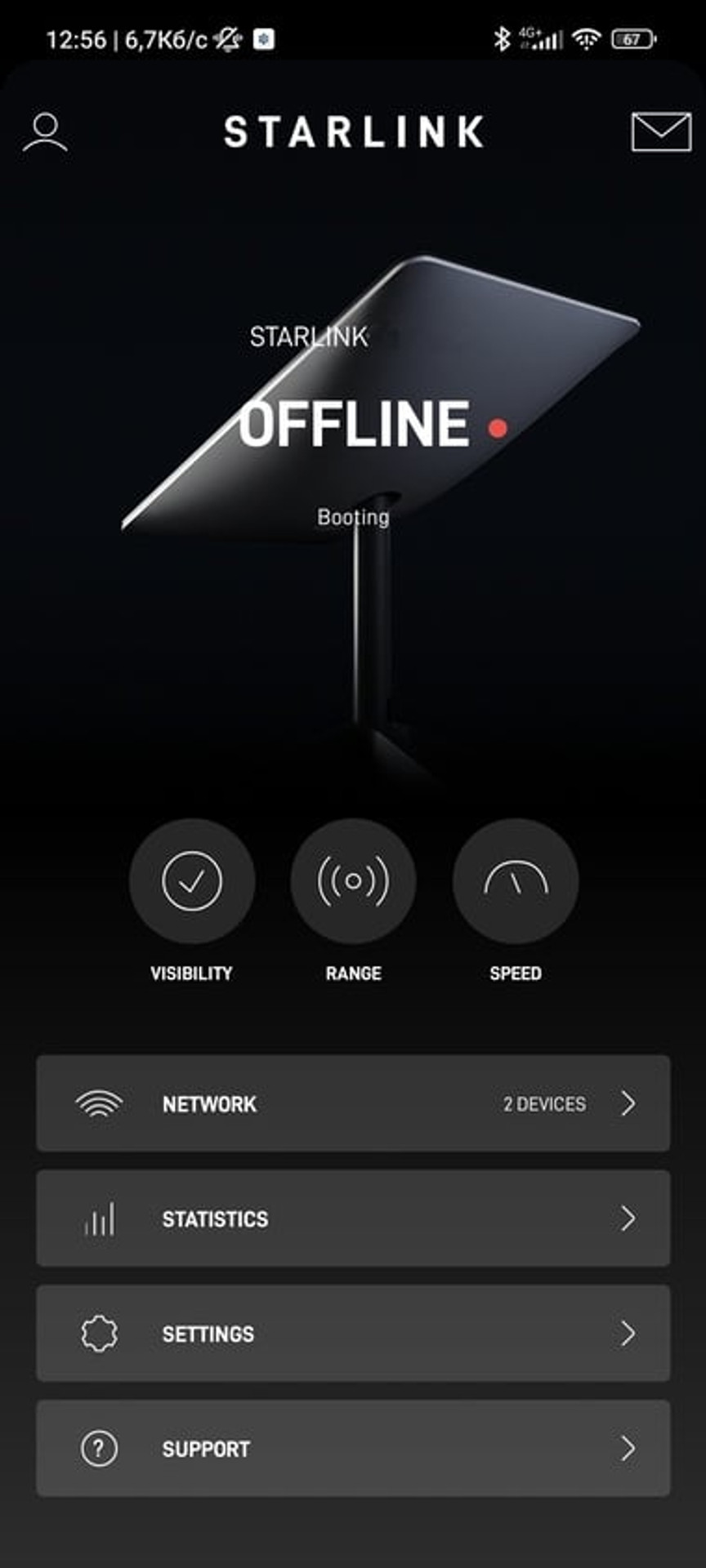Open the Support section
The width and height of the screenshot is (706, 1568).
click(x=353, y=1449)
